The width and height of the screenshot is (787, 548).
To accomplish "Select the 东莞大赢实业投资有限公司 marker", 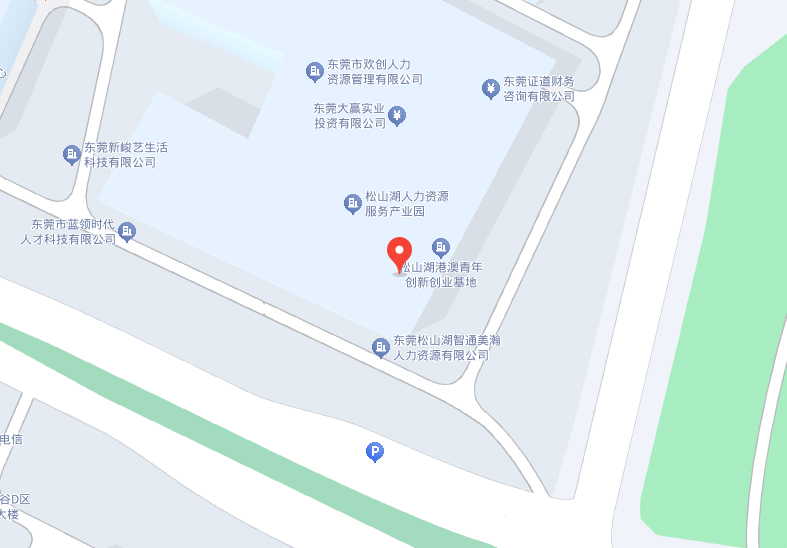I will (397, 115).
